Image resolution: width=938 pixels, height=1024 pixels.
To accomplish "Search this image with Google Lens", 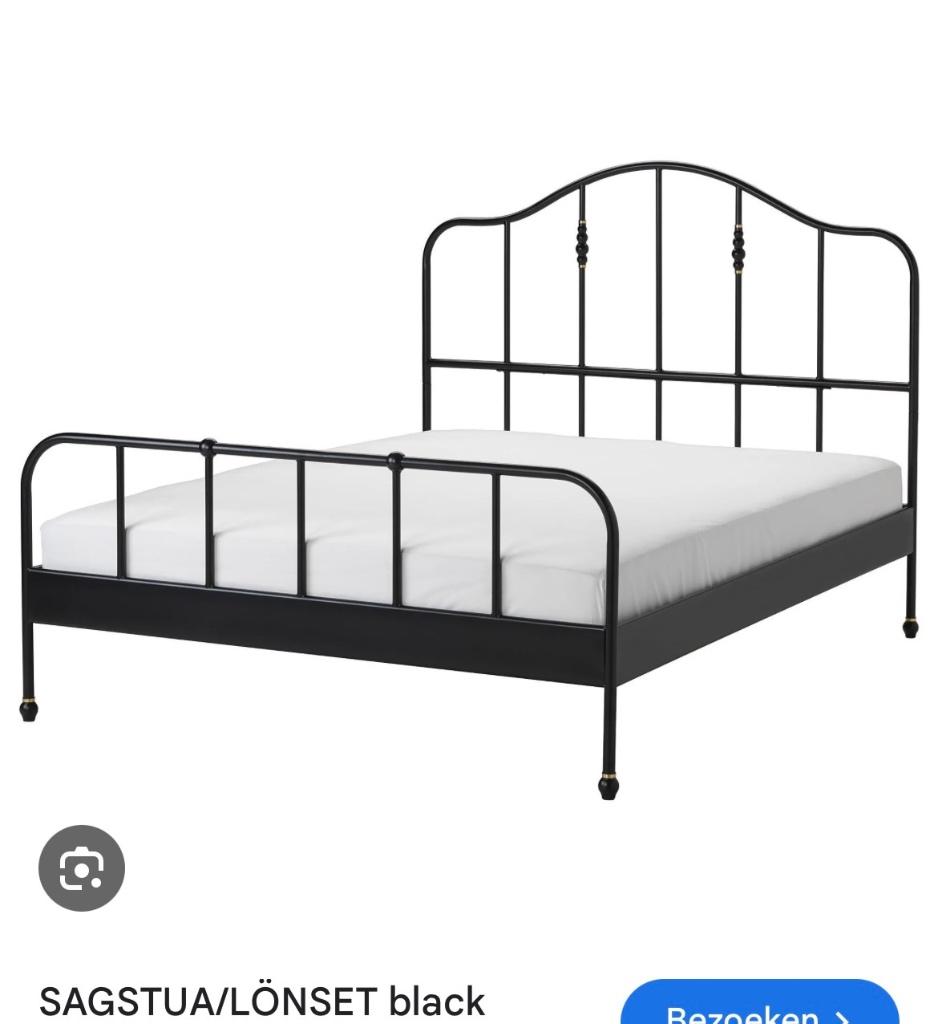I will click(x=82, y=868).
